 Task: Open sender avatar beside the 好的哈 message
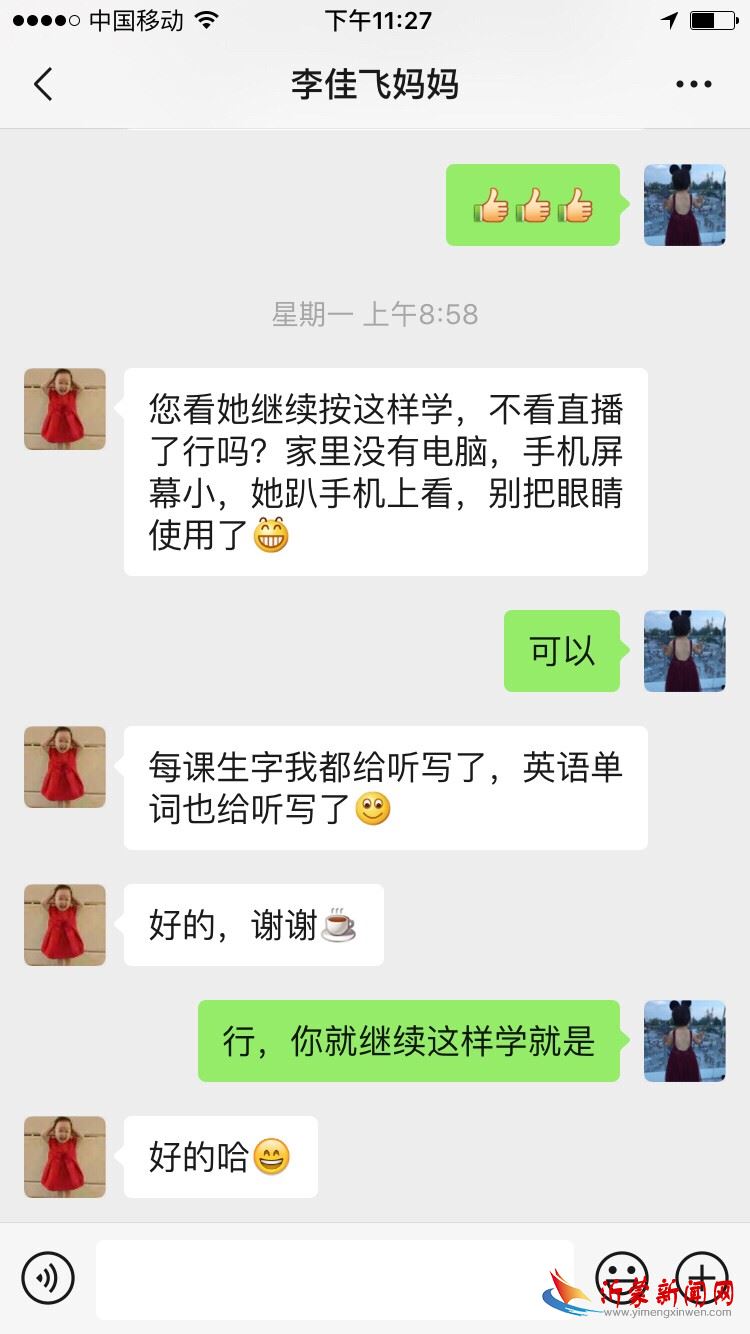coord(65,1157)
